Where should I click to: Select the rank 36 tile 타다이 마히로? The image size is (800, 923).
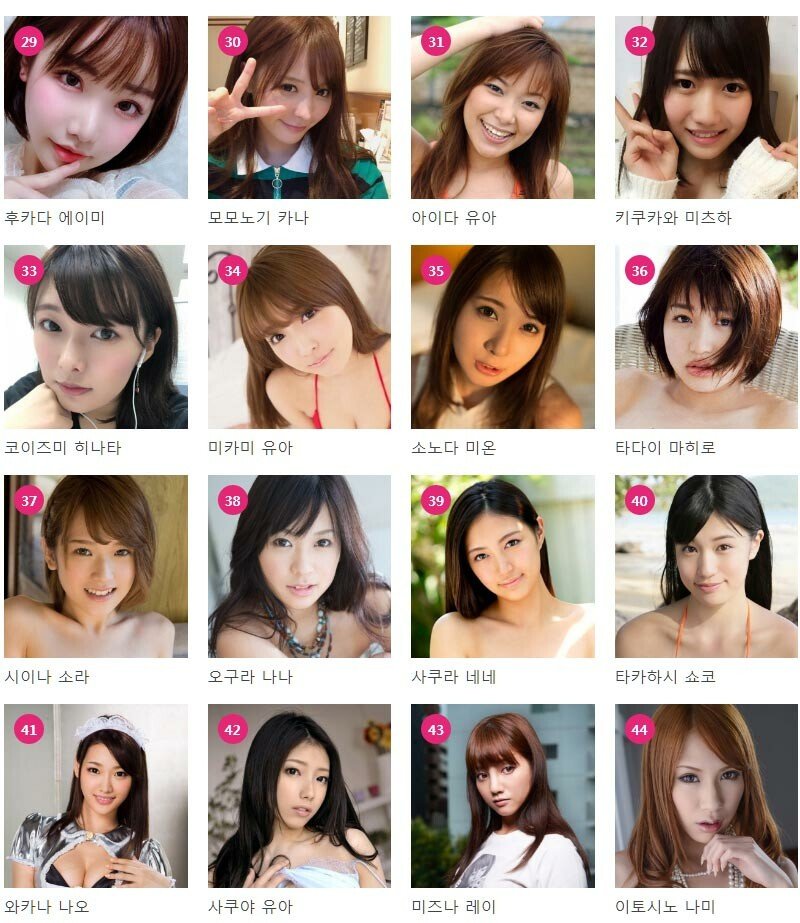[x=706, y=337]
